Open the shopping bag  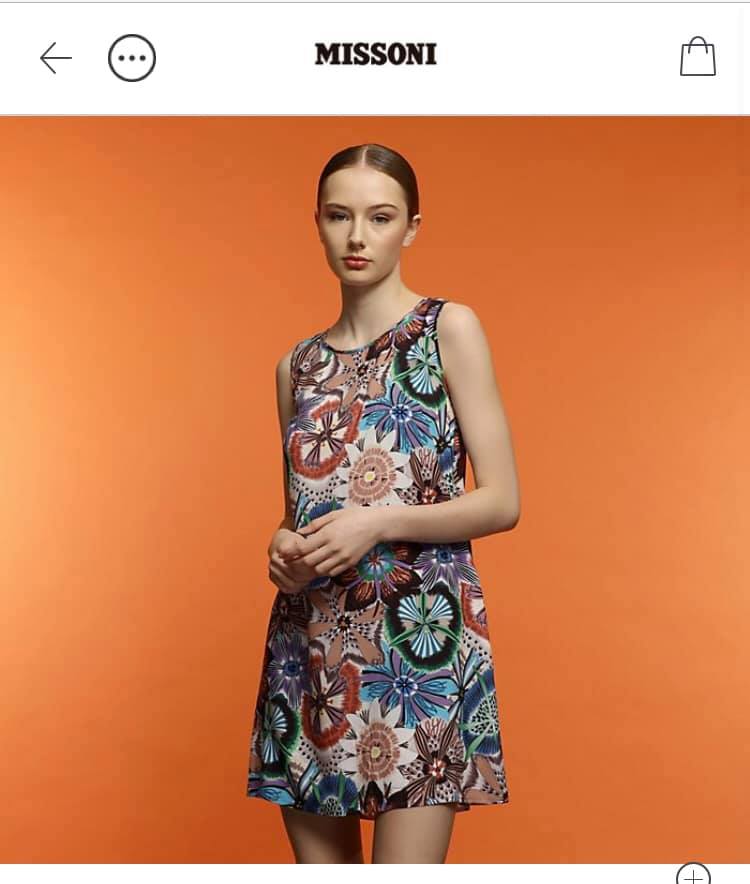(x=697, y=57)
